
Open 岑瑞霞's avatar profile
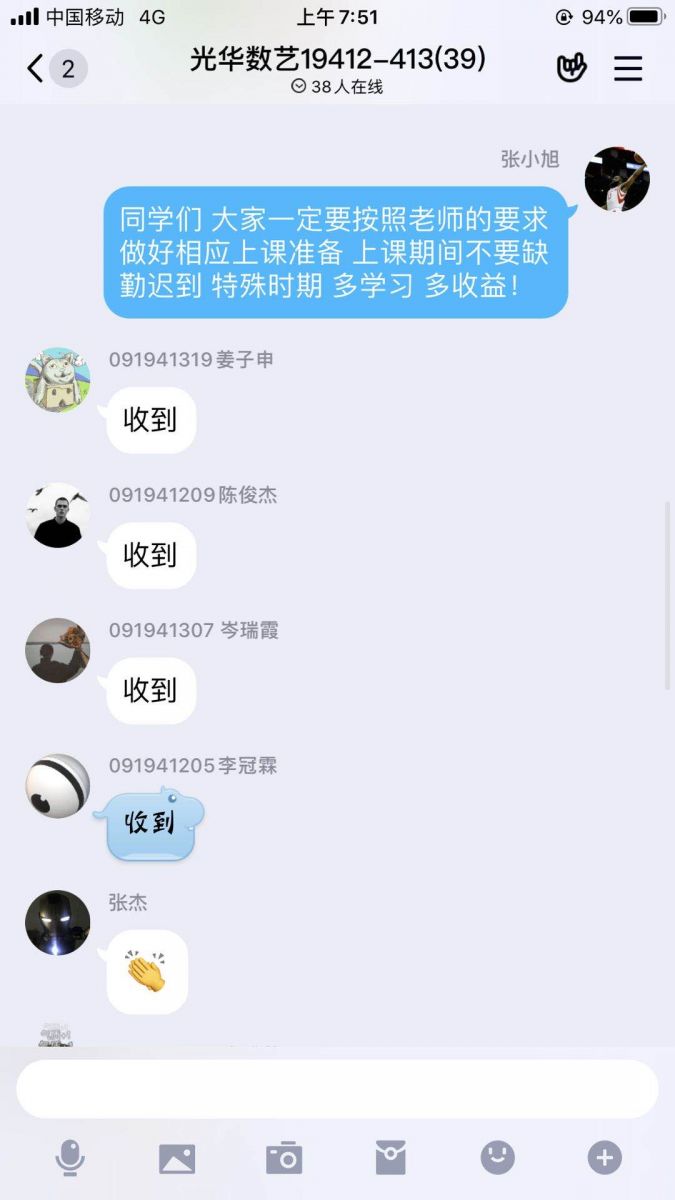58,651
